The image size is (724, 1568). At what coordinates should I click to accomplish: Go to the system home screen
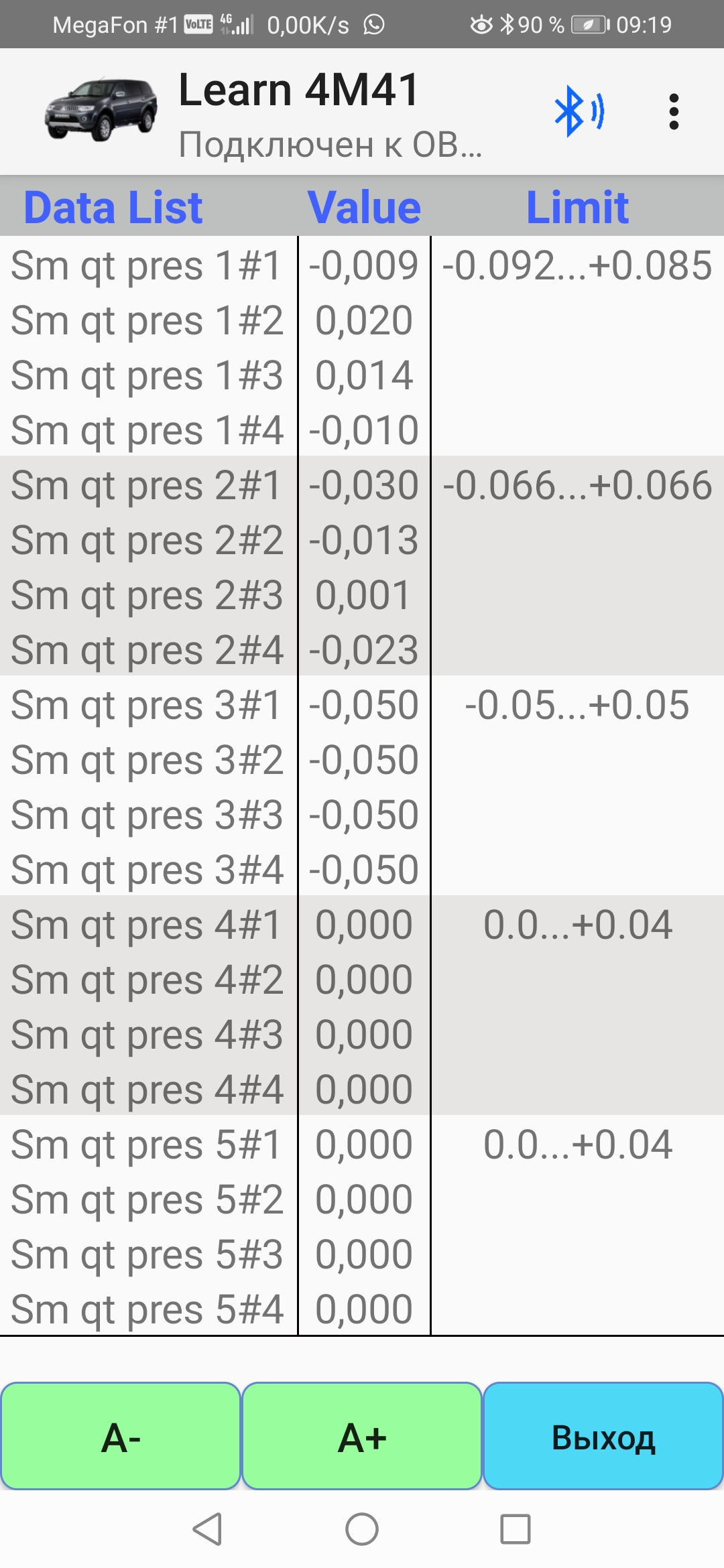[362, 1529]
